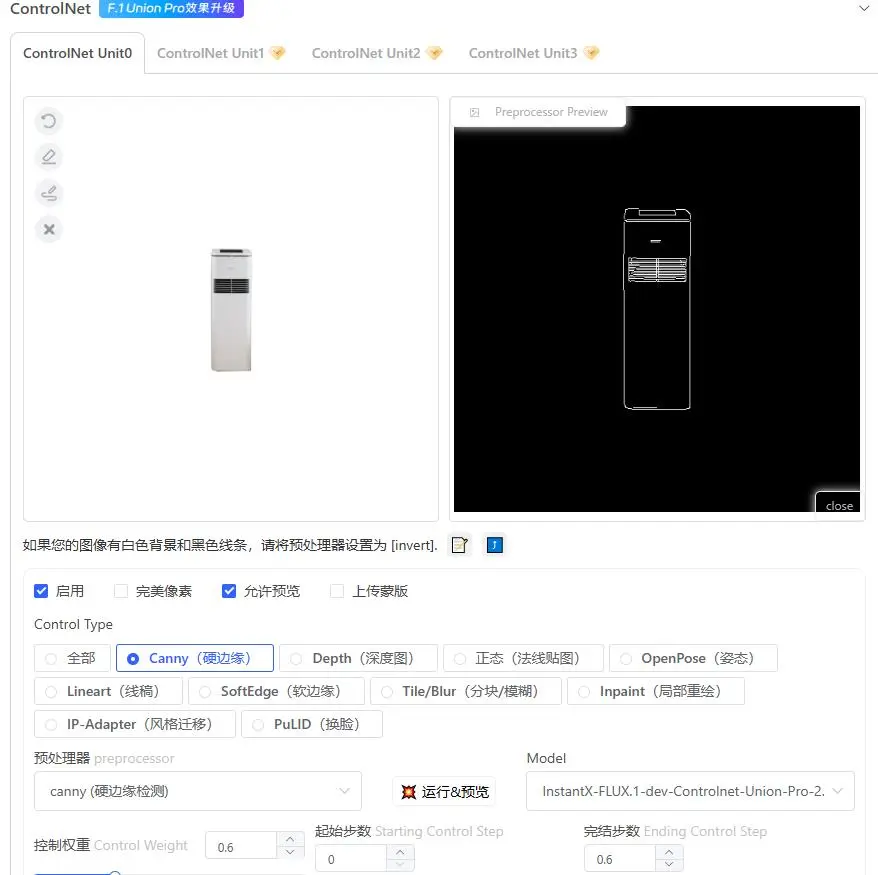
Task: Switch to ControlNet Unit1 tab
Action: click(220, 53)
